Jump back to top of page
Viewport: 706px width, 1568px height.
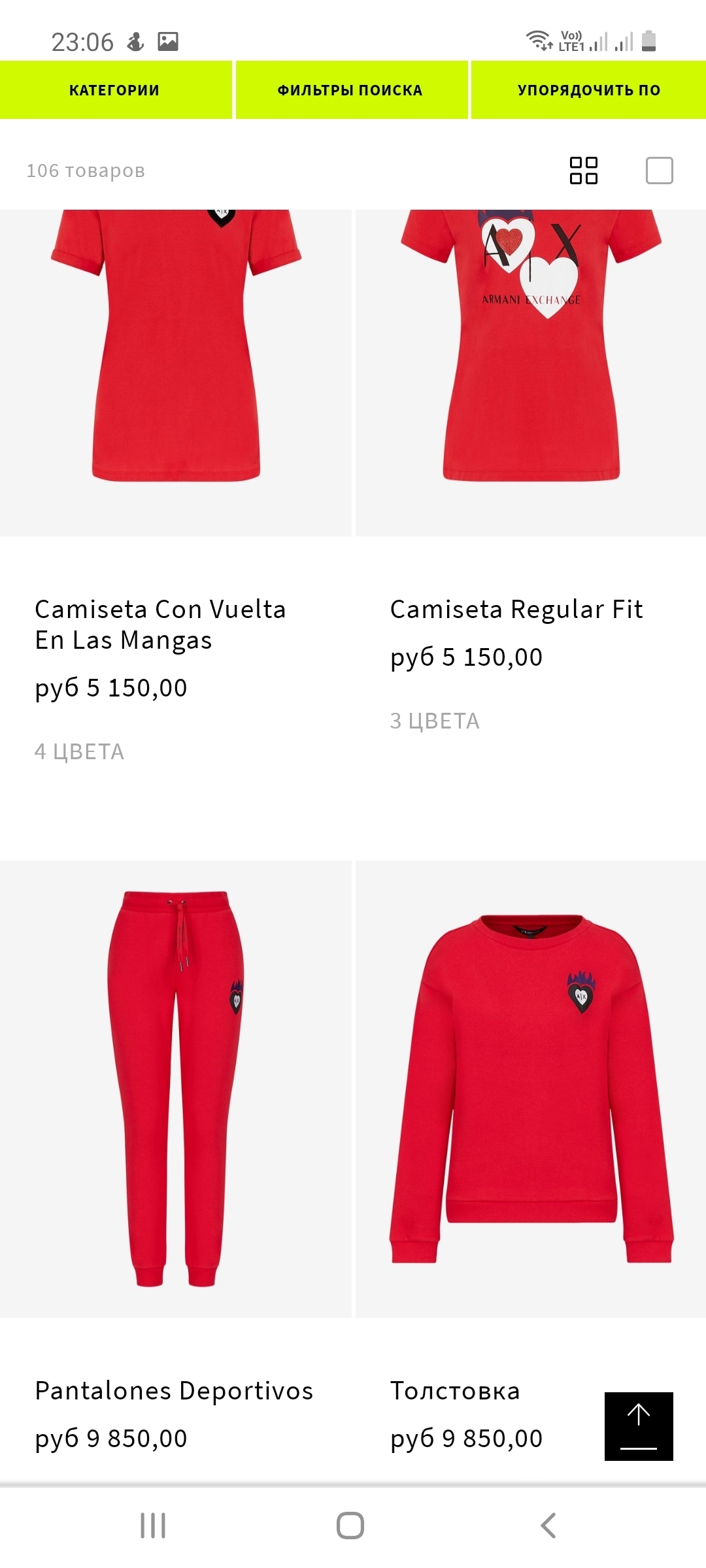(639, 1426)
